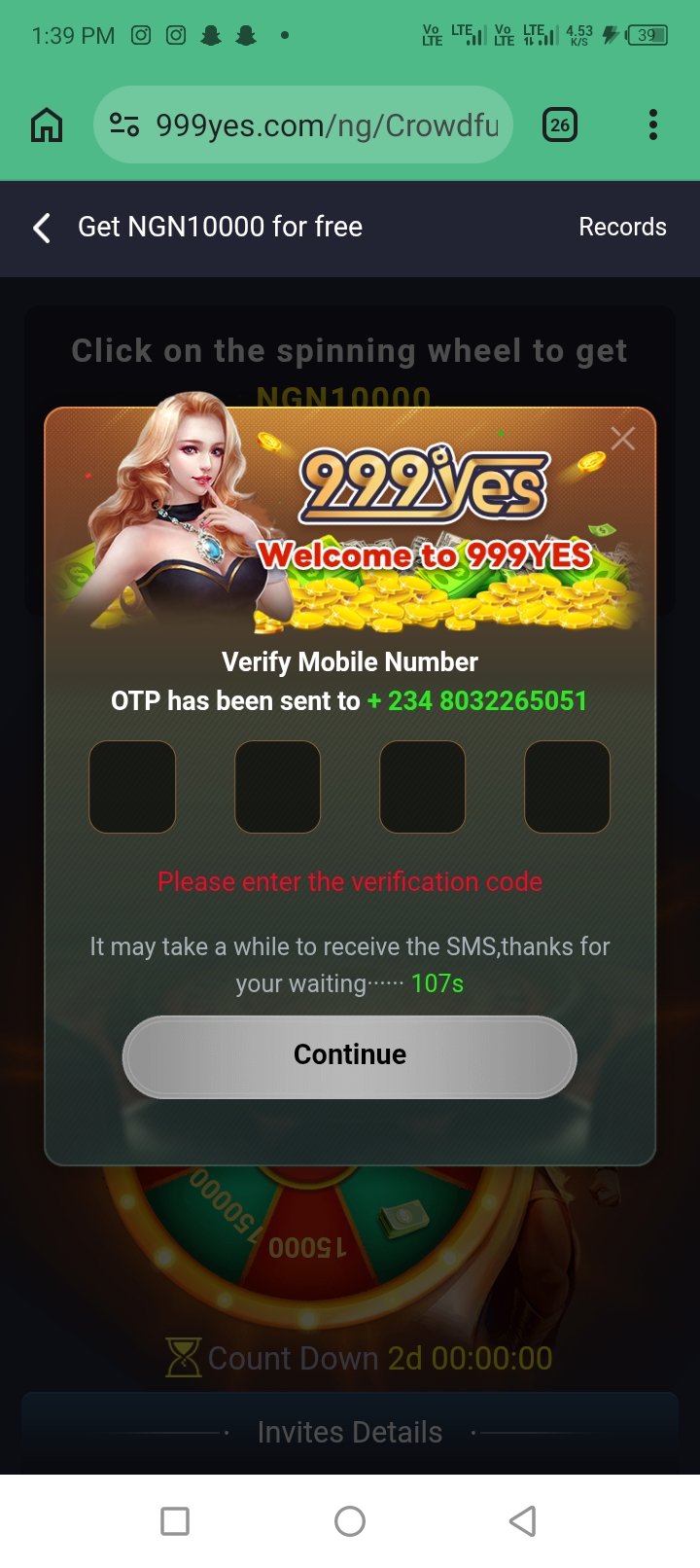This screenshot has width=700, height=1568.
Task: Tap the Continue button
Action: (x=350, y=1056)
